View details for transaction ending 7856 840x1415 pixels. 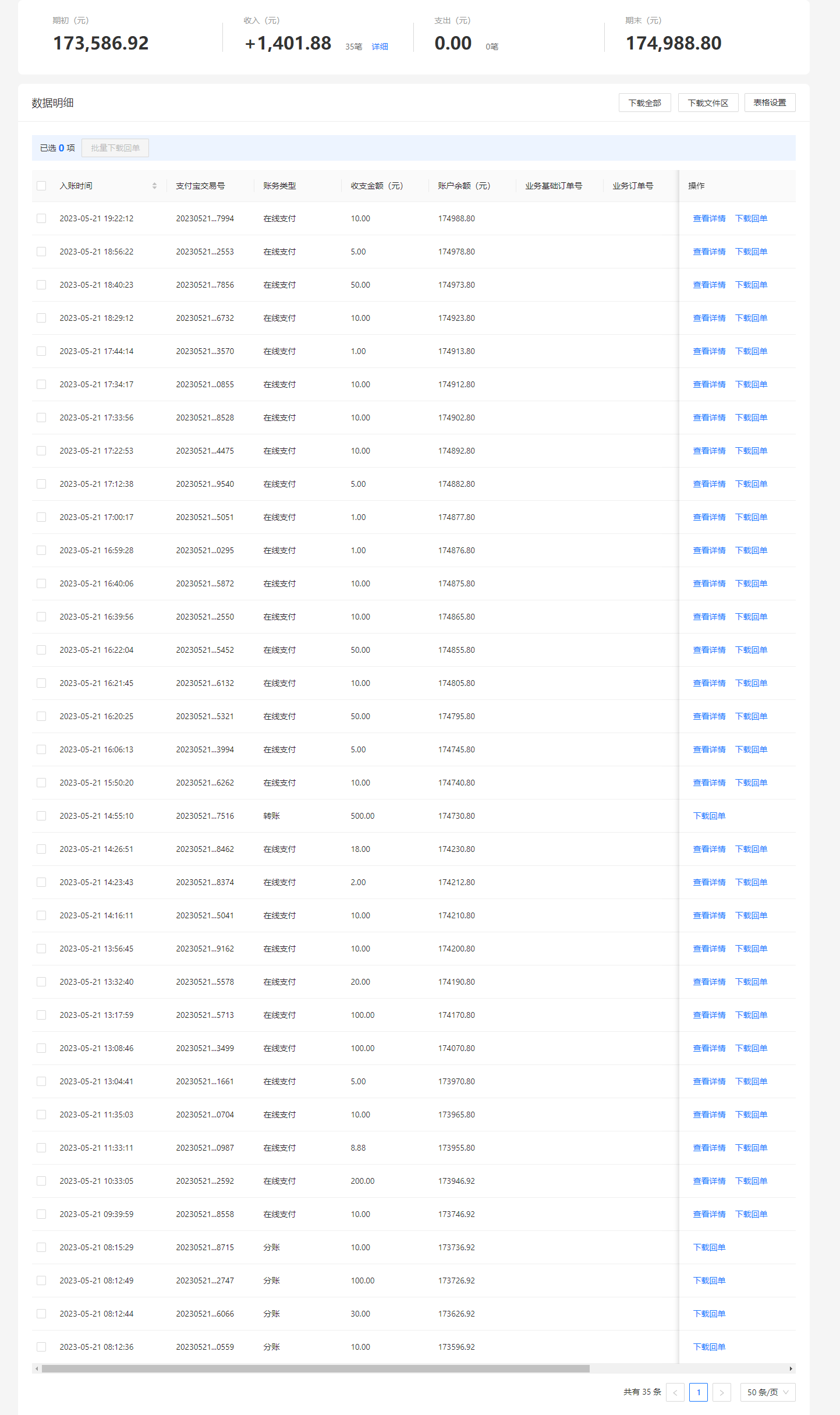709,285
